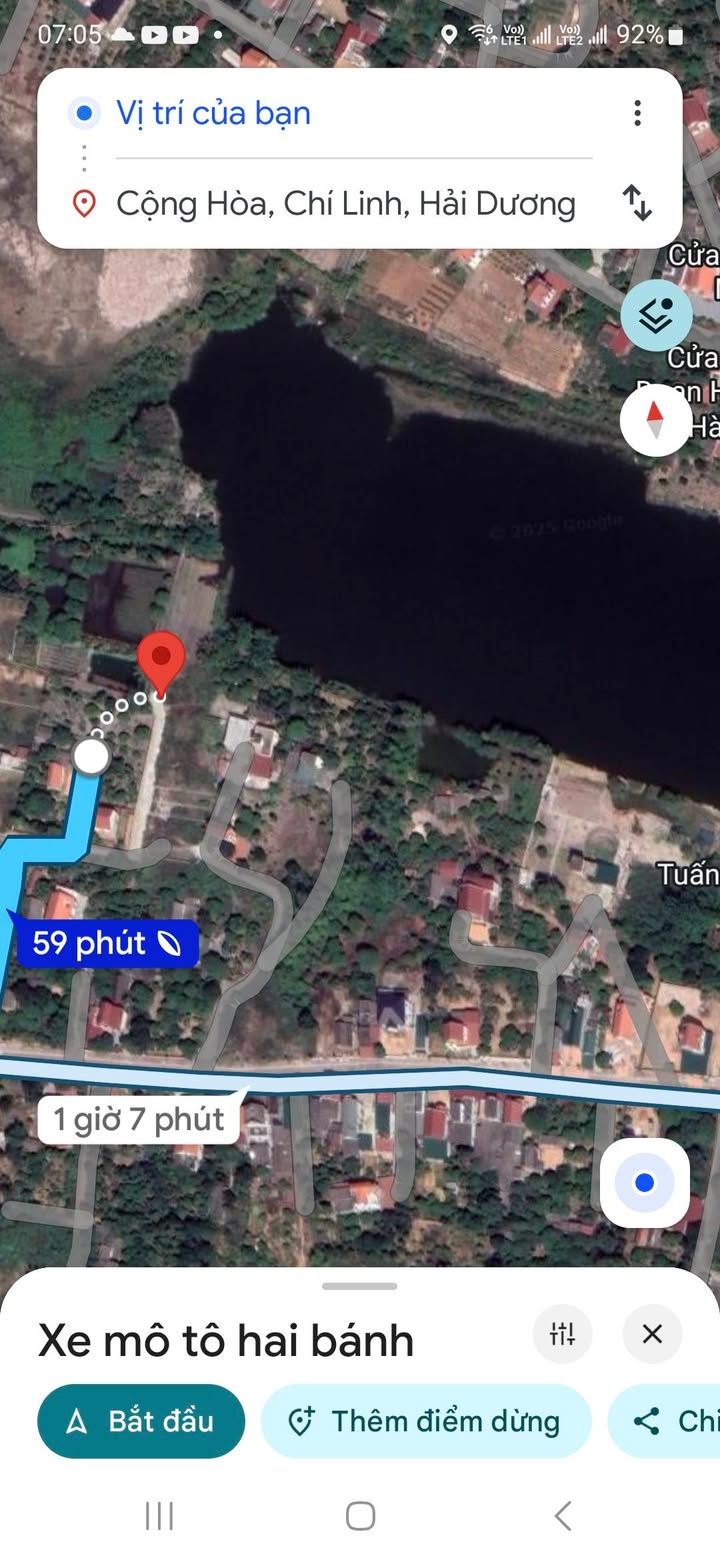Close the directions panel
The width and height of the screenshot is (720, 1560).
point(652,1334)
